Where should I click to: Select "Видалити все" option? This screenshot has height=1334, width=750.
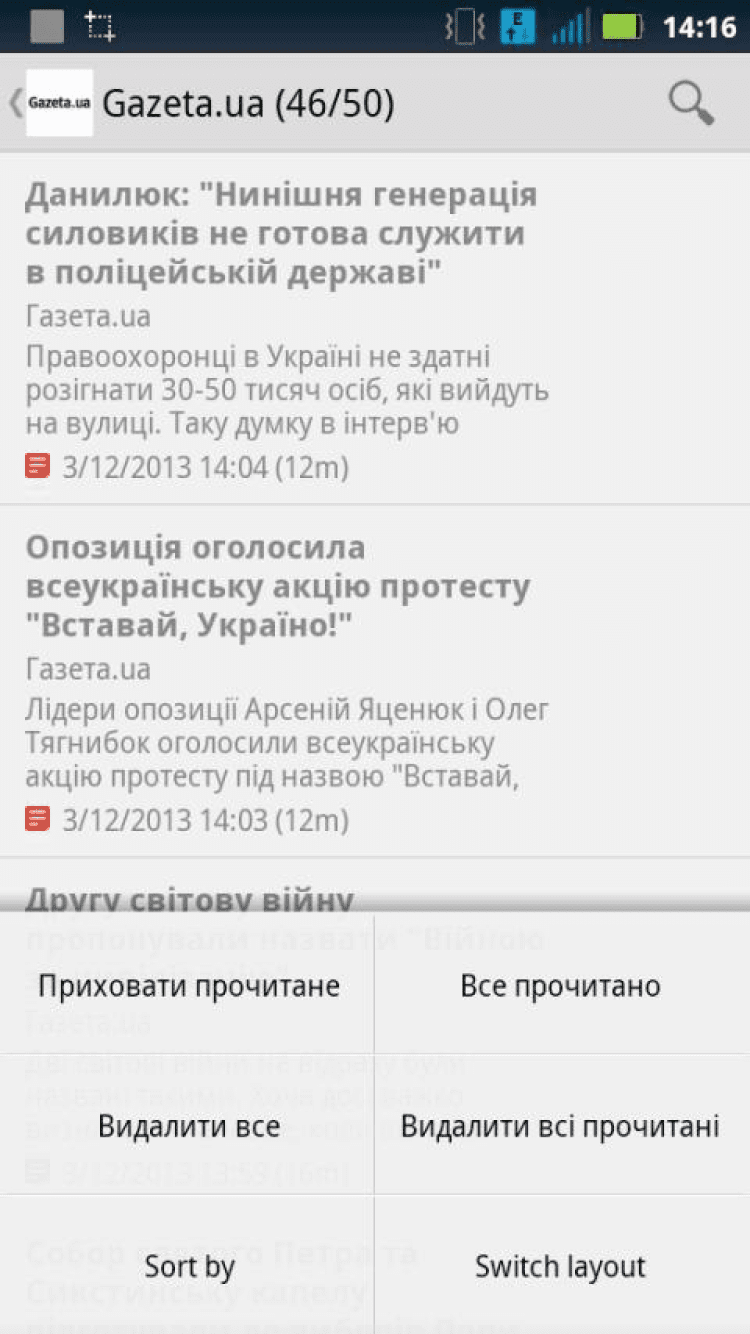[189, 1126]
